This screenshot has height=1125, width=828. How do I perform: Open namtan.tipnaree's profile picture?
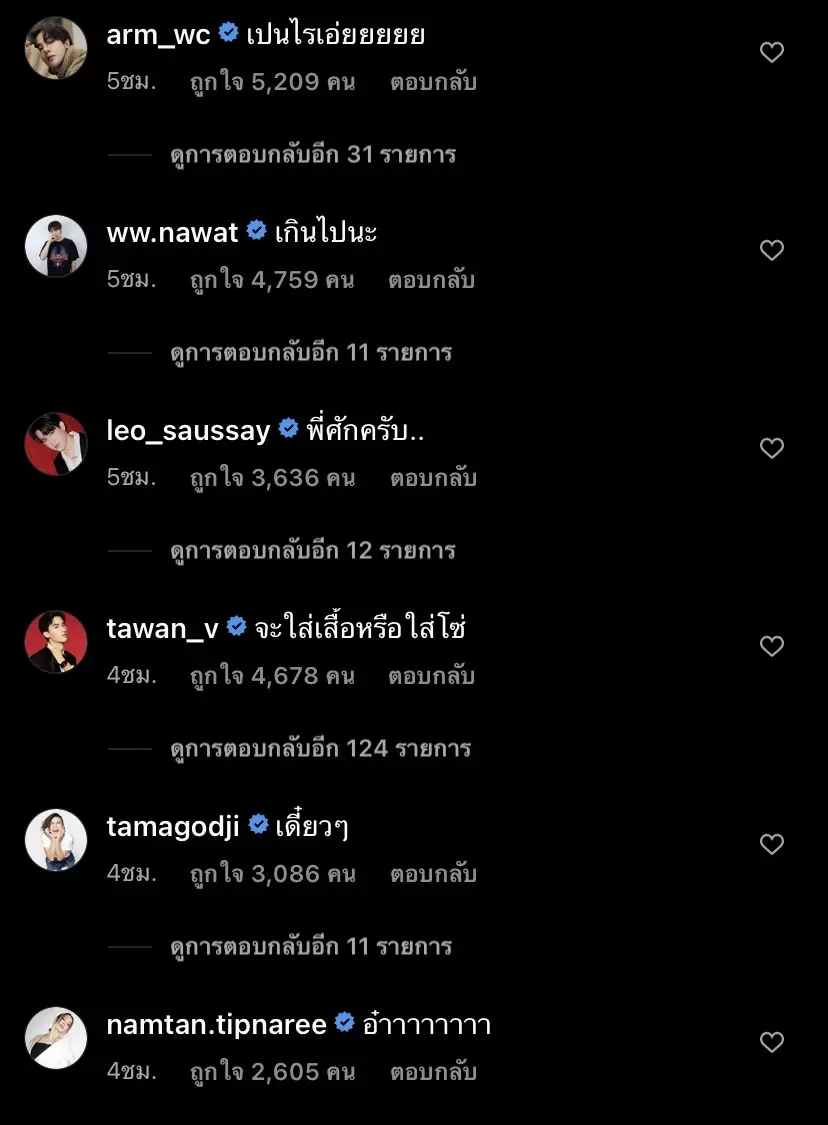click(x=56, y=1038)
